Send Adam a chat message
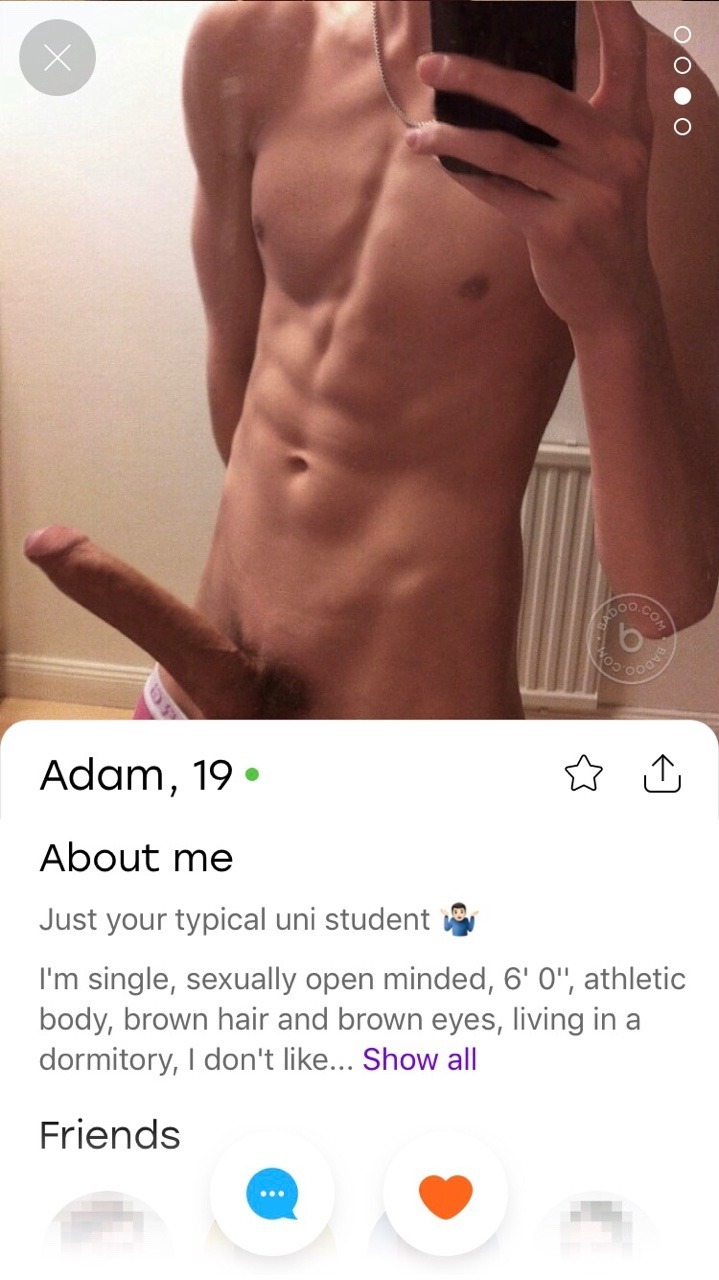 (272, 1194)
